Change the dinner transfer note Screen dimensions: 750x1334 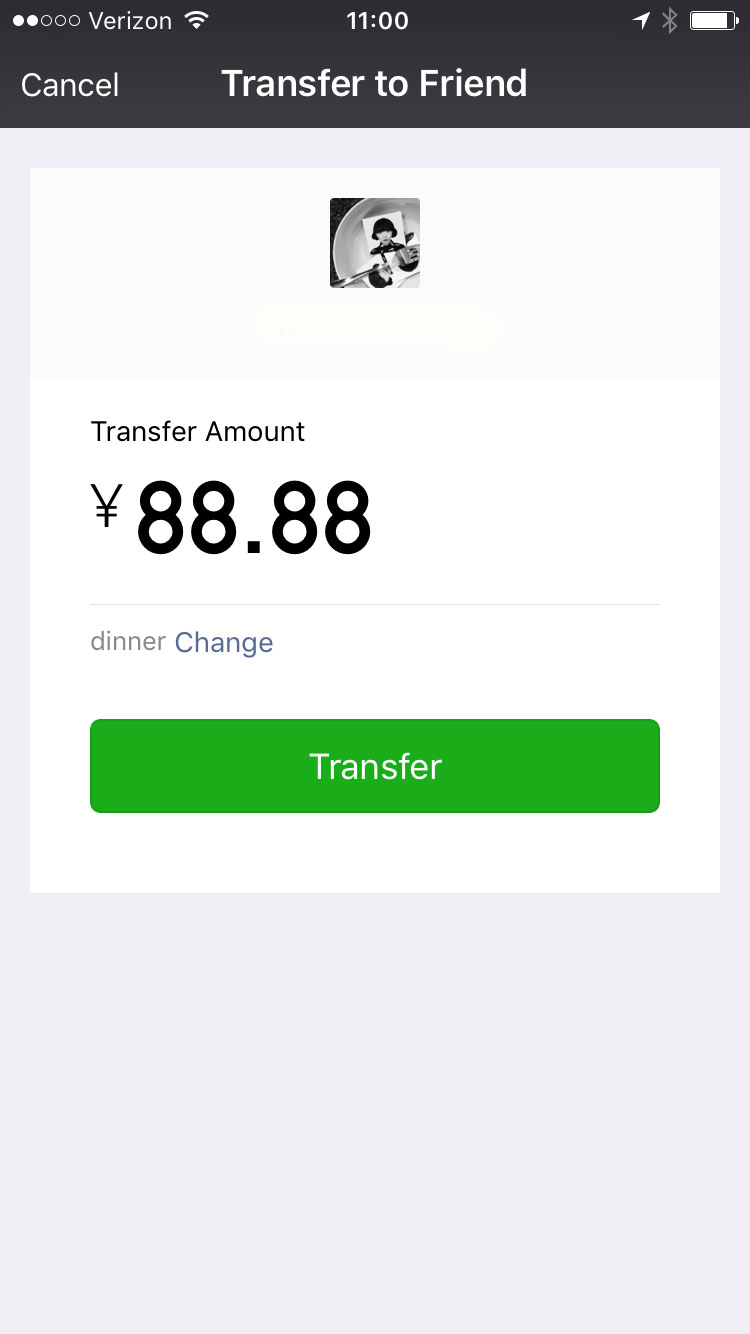pyautogui.click(x=224, y=642)
